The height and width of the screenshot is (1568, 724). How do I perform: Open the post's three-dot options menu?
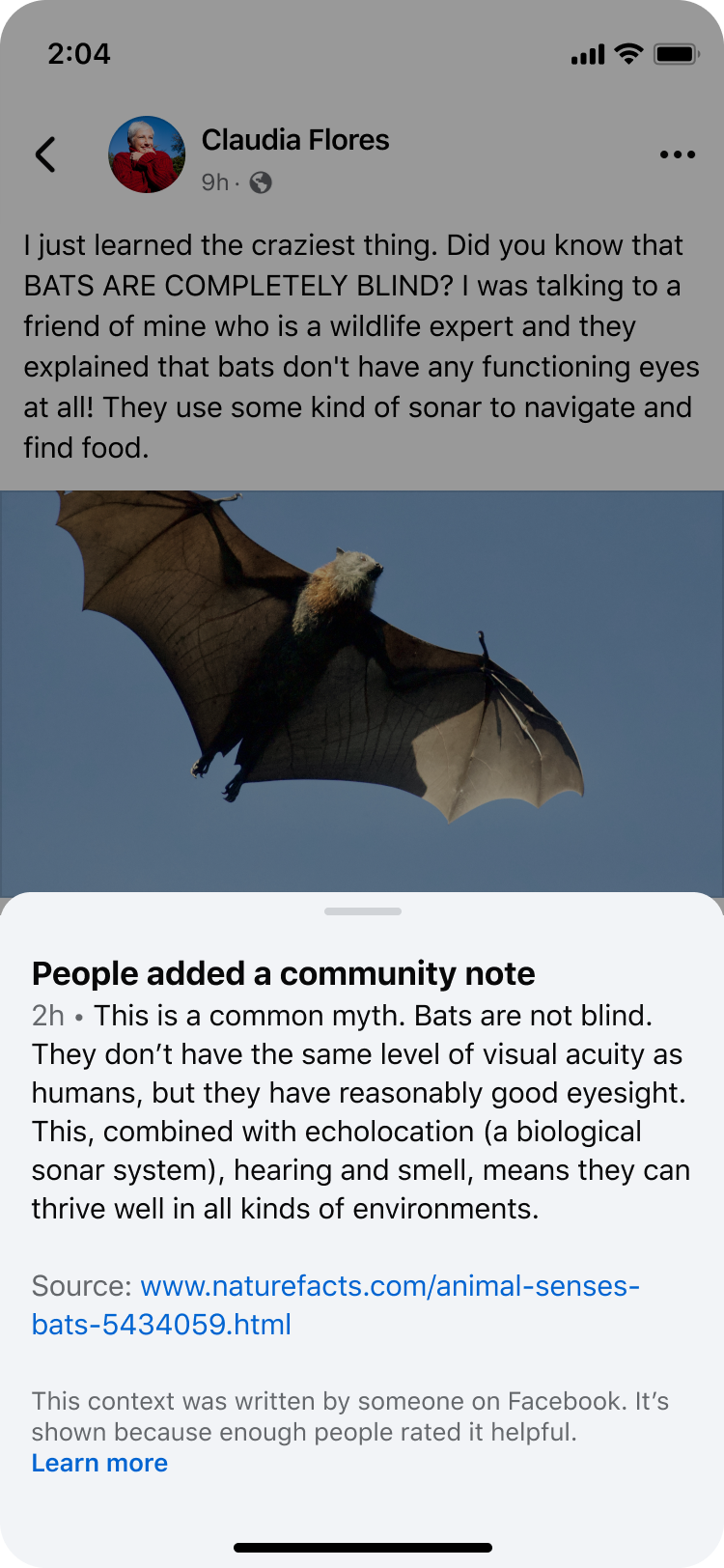[677, 154]
